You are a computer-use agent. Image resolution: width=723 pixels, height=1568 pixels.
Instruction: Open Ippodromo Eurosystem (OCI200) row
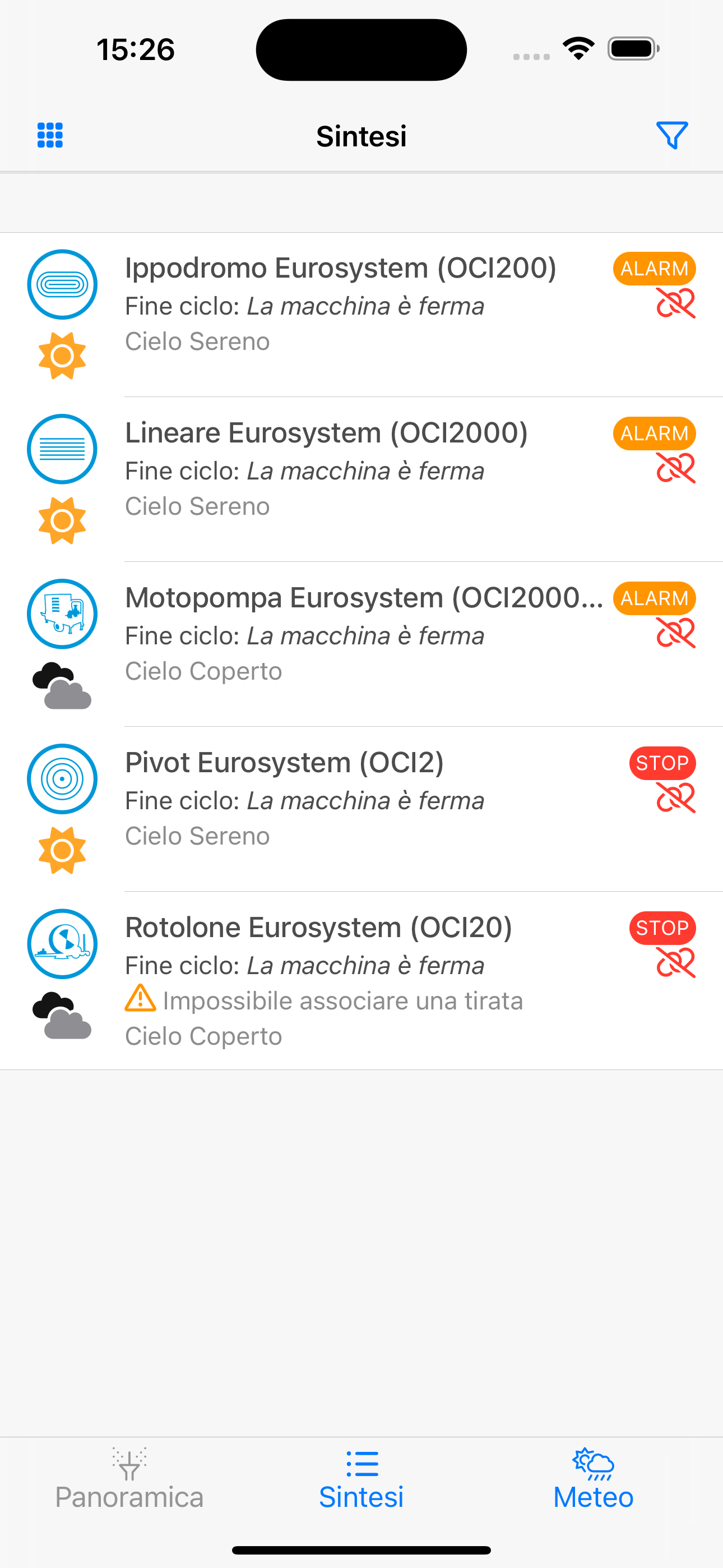[361, 315]
